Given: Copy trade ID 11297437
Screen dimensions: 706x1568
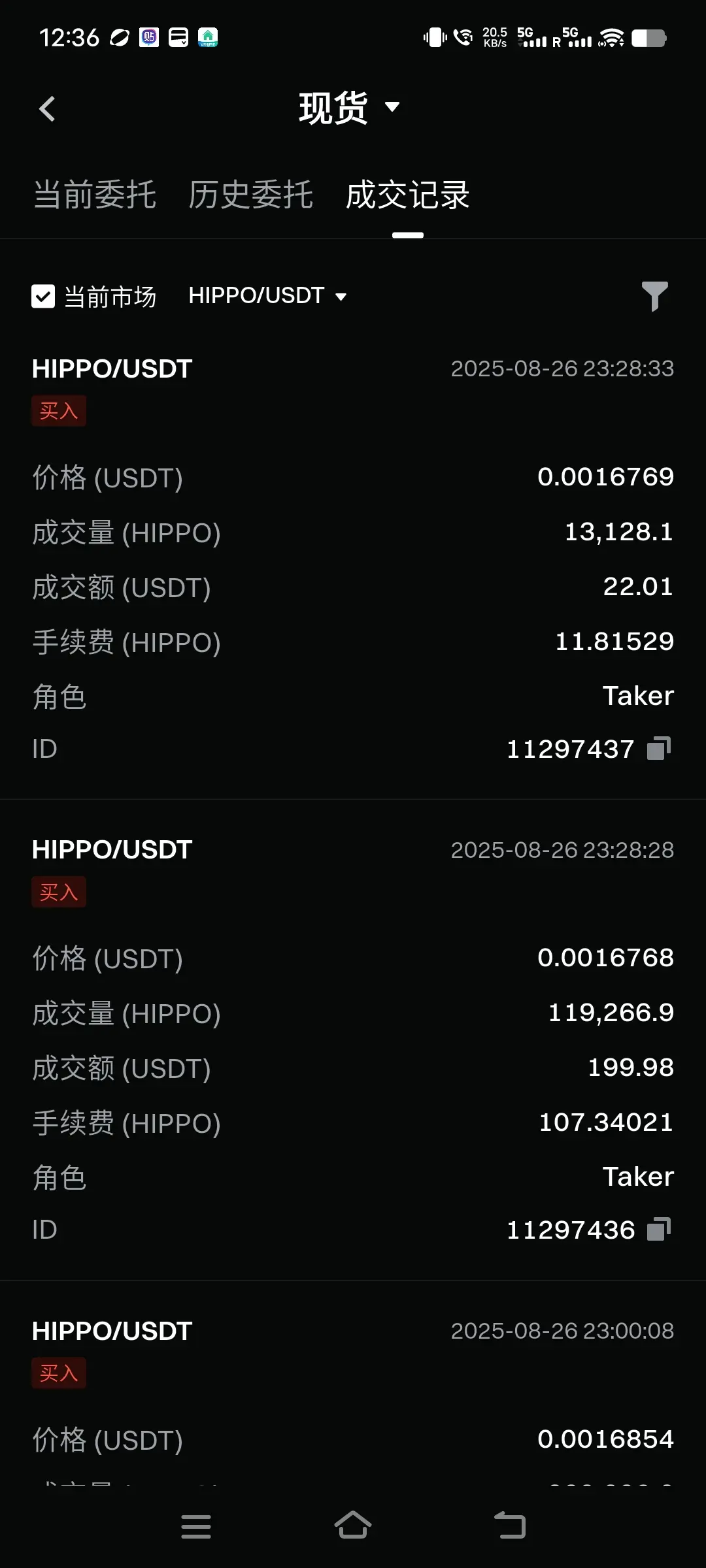Looking at the screenshot, I should point(659,748).
